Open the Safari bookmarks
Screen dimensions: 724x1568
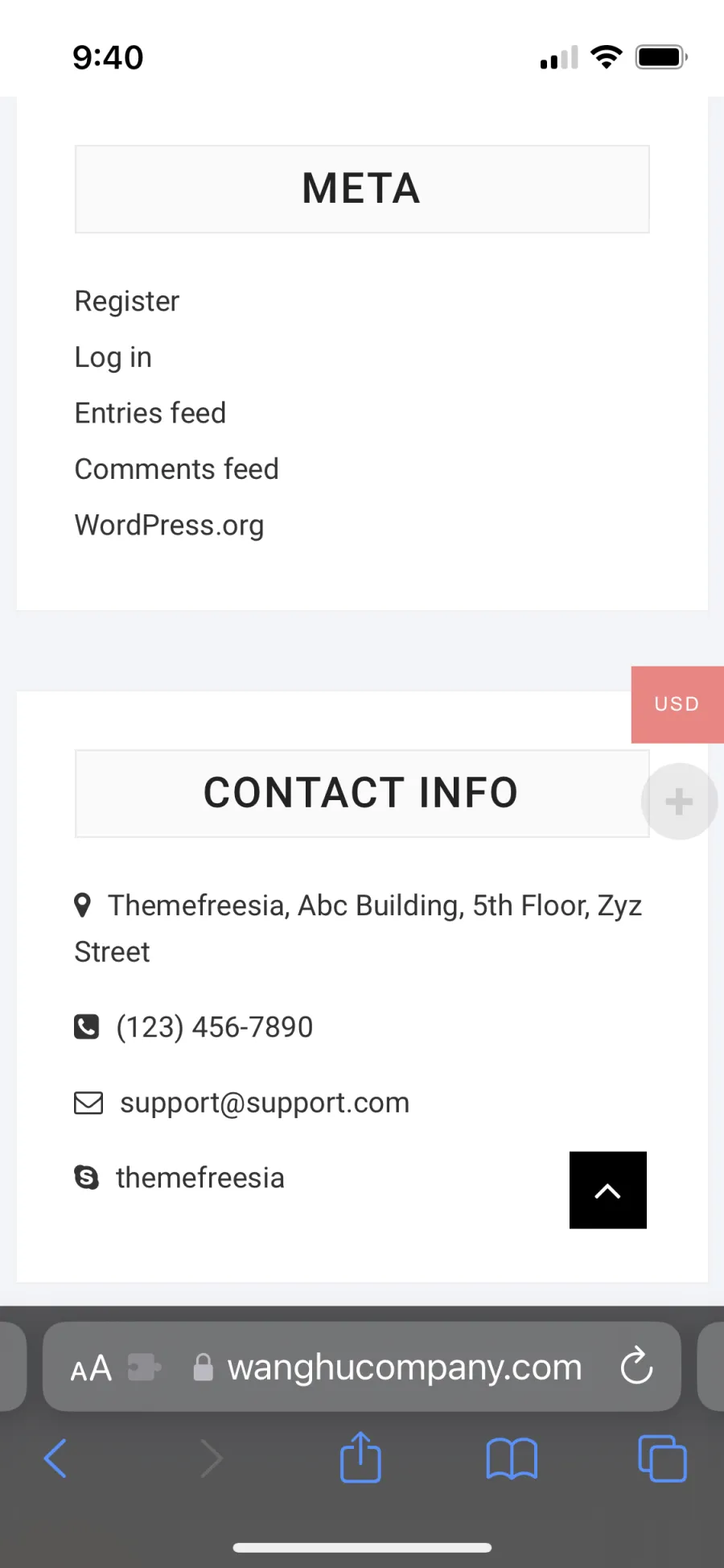pos(512,1459)
